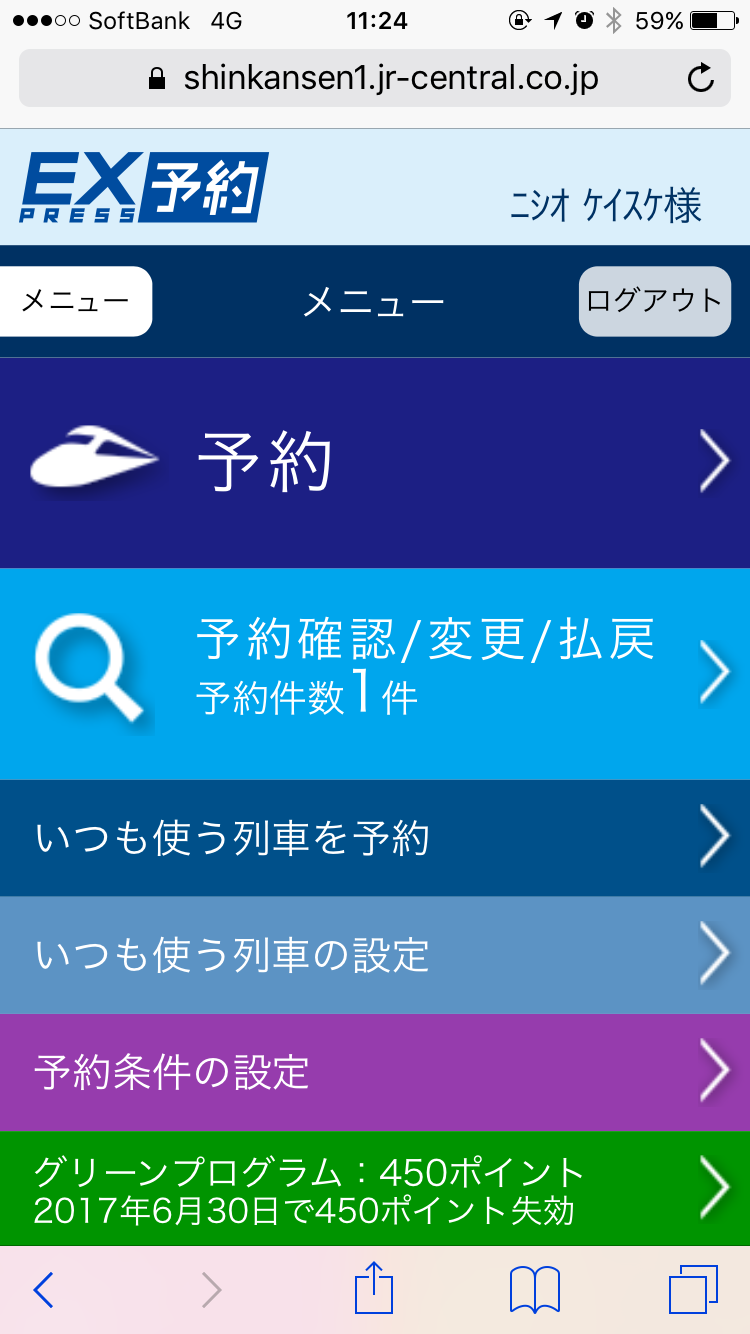Select いつも使う列車を予約

click(375, 838)
